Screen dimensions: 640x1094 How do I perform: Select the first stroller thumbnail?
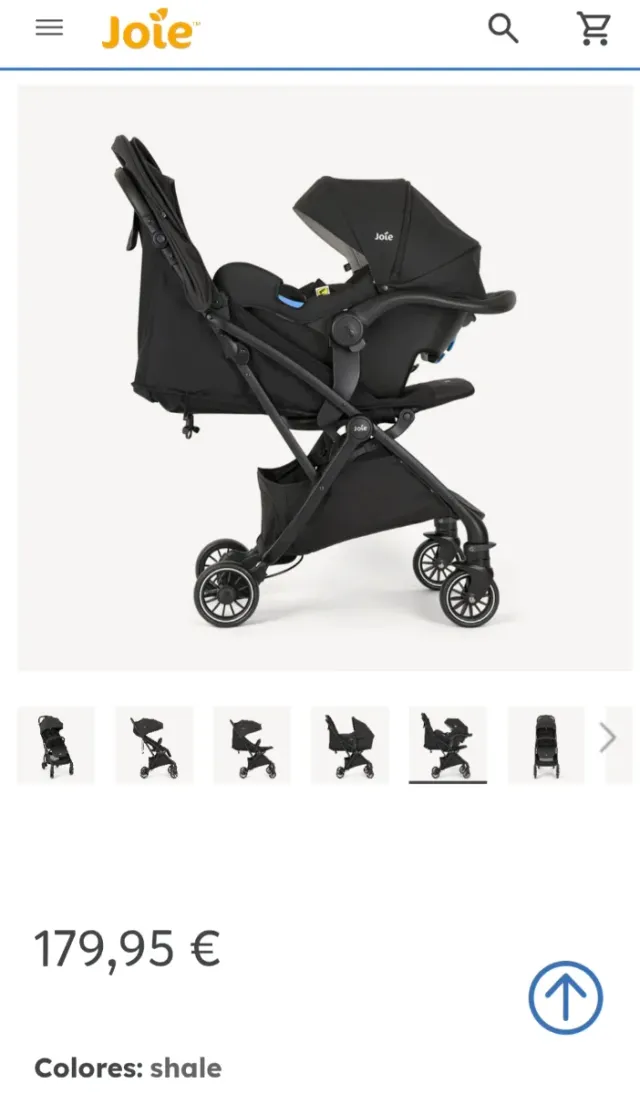(56, 745)
